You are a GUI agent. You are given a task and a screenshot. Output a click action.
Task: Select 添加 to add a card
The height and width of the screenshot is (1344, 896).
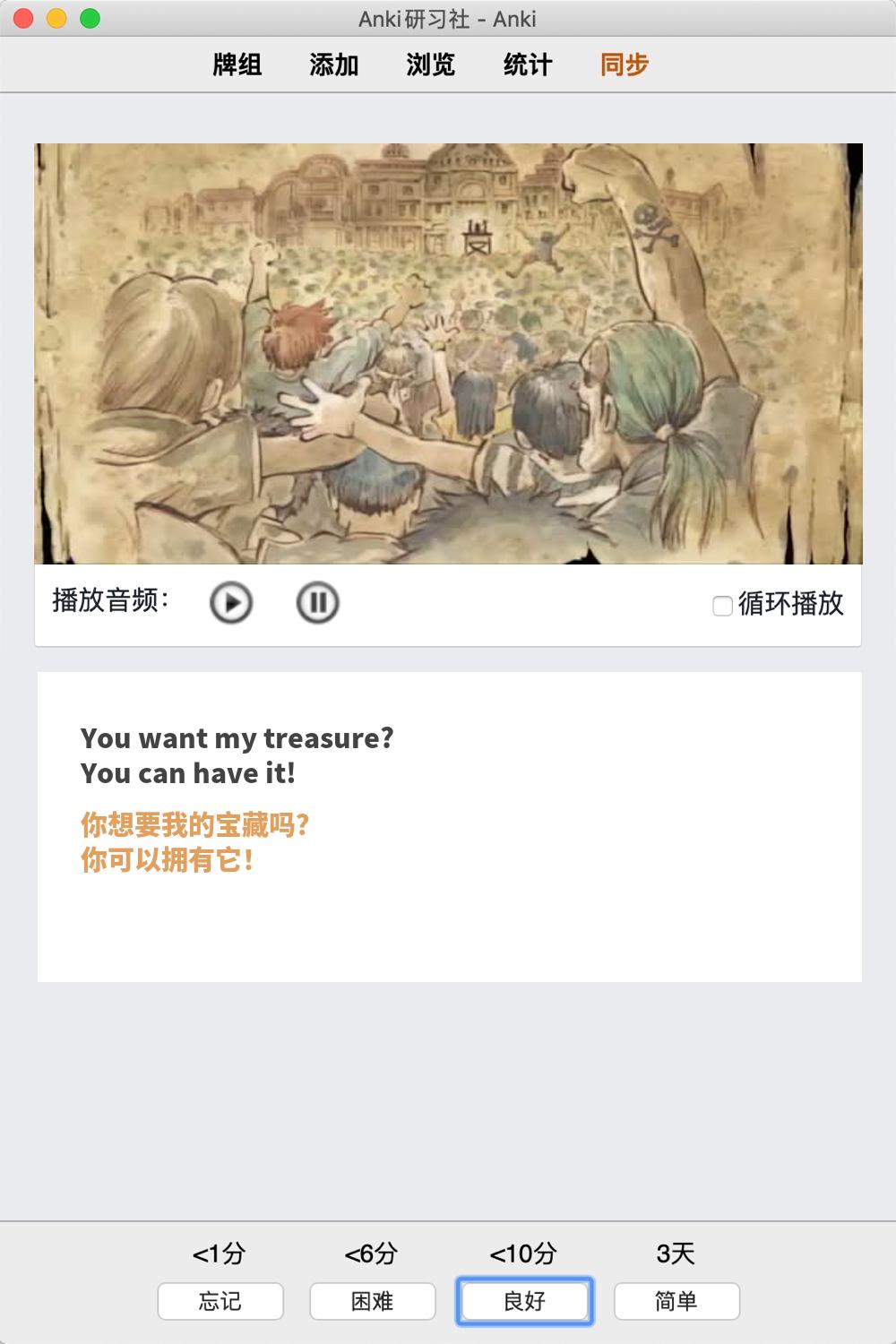coord(334,65)
